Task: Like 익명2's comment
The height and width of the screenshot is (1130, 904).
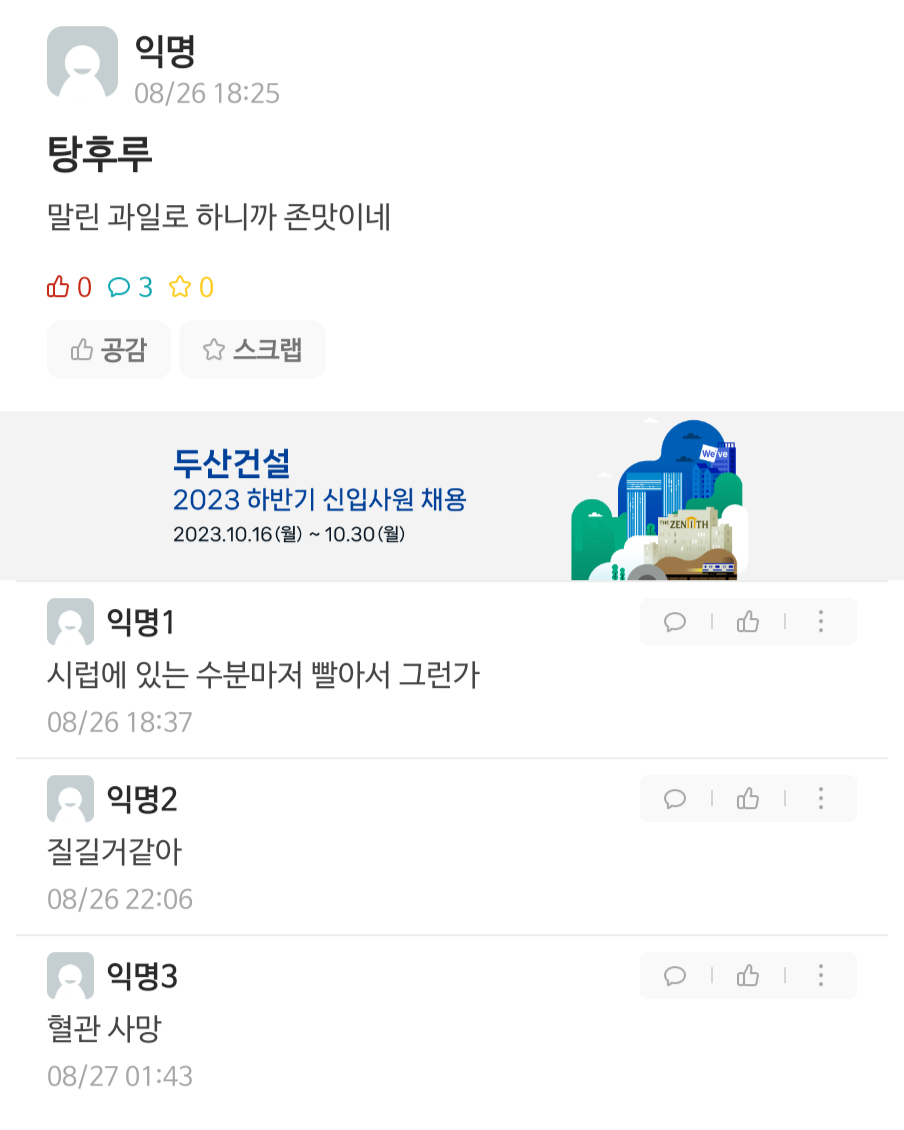Action: click(x=748, y=799)
